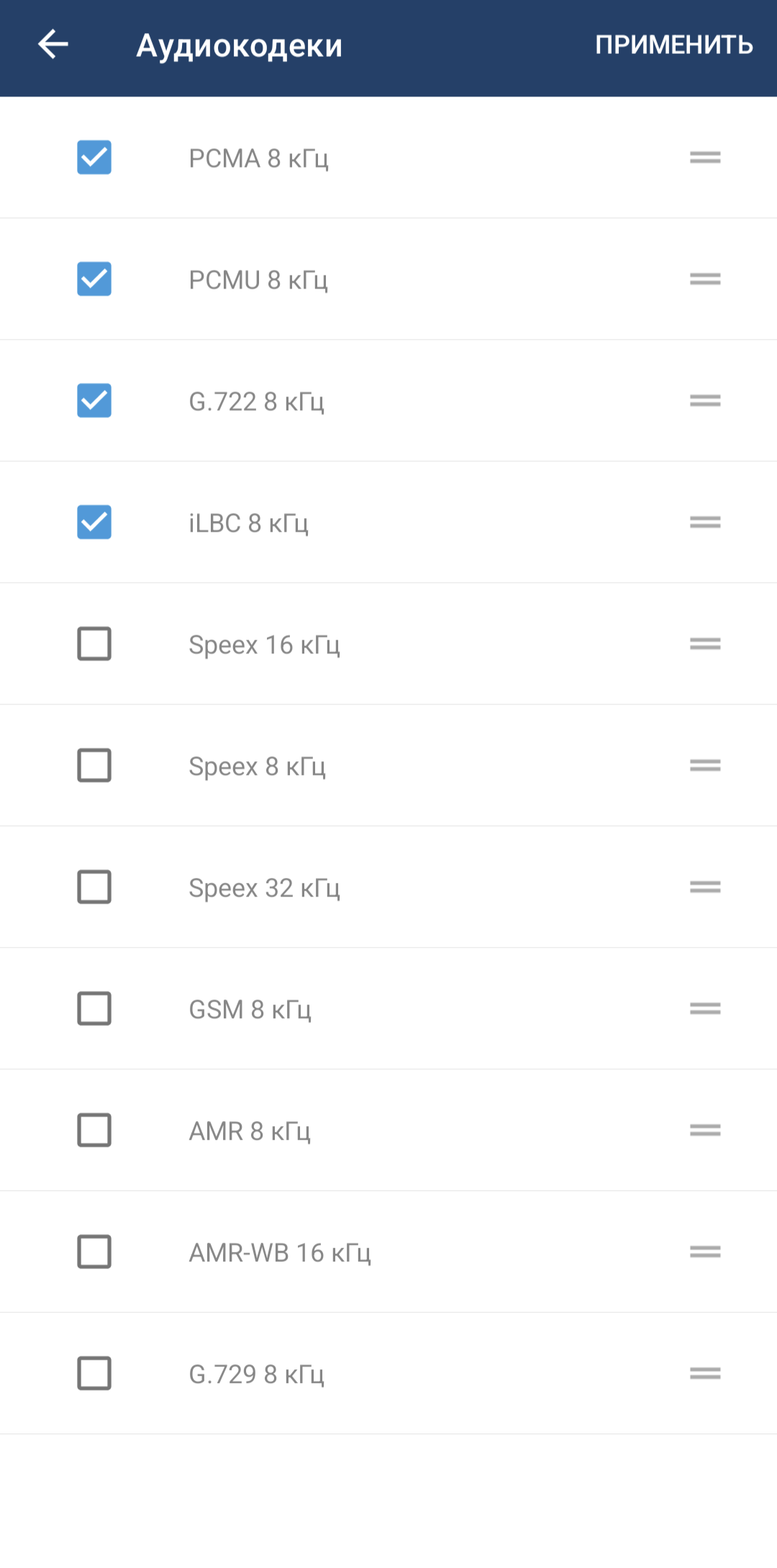The width and height of the screenshot is (777, 1568).
Task: Tap the reorder handle beside G.729 8 кГц
Action: pos(705,1374)
